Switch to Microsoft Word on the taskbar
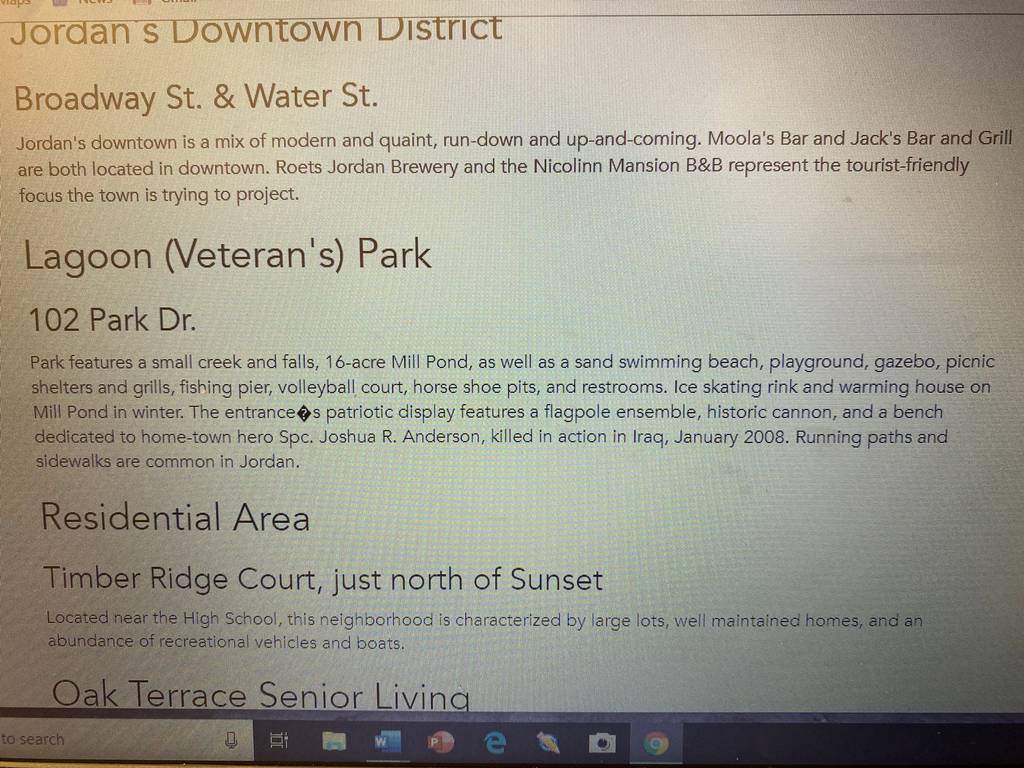This screenshot has height=768, width=1024. (x=387, y=741)
